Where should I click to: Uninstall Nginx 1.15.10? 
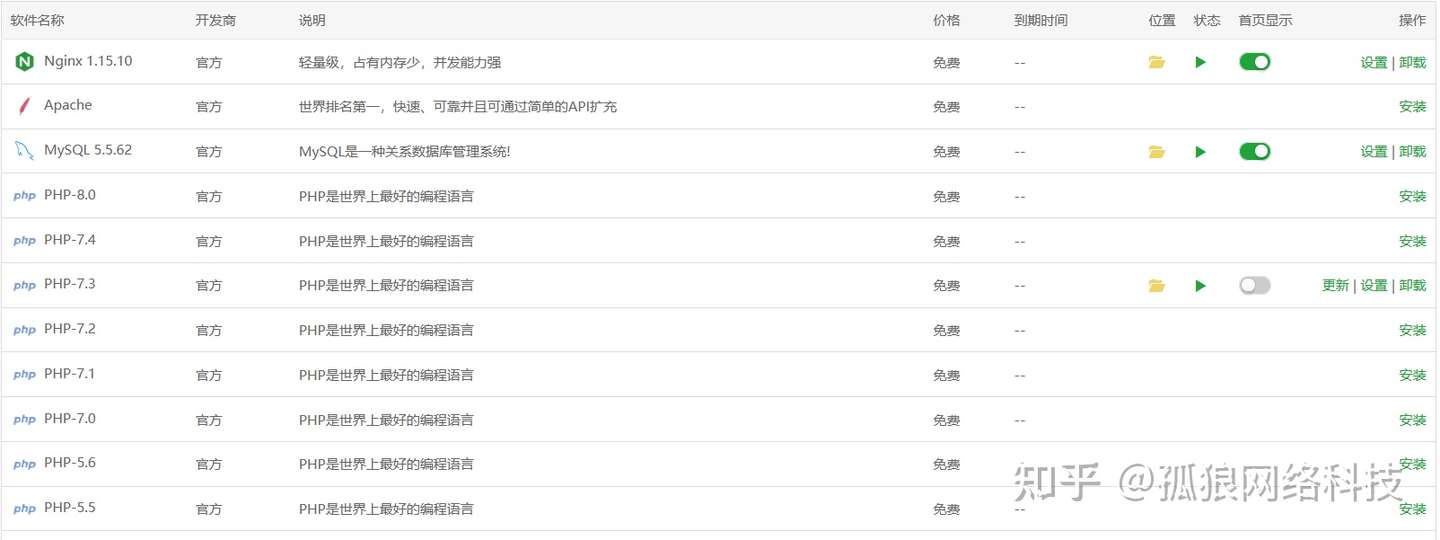[1413, 62]
